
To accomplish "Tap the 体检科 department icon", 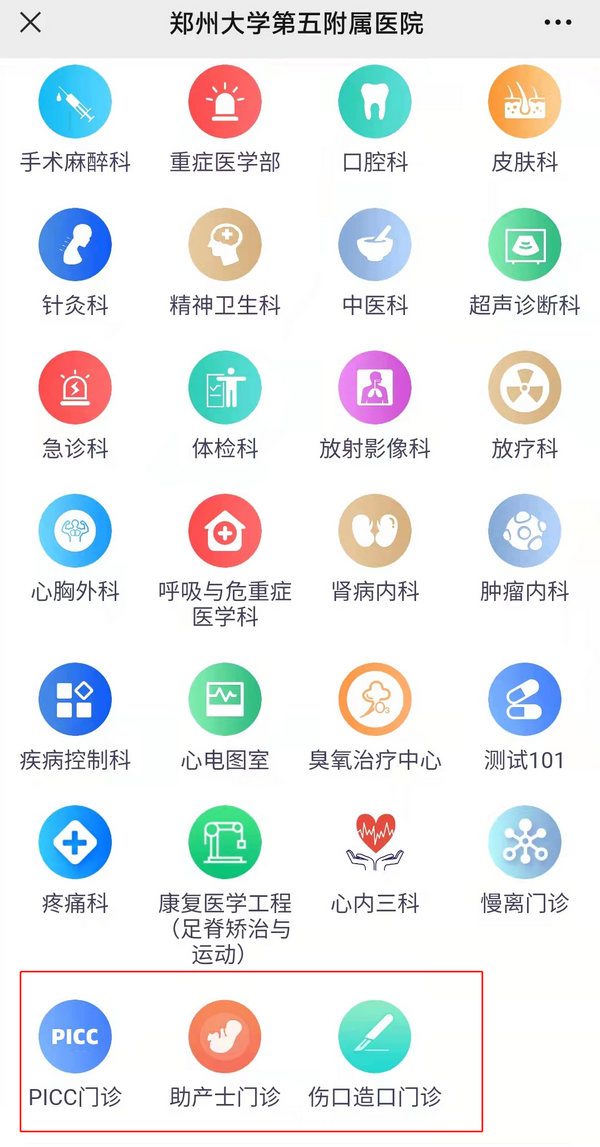I will (x=225, y=388).
